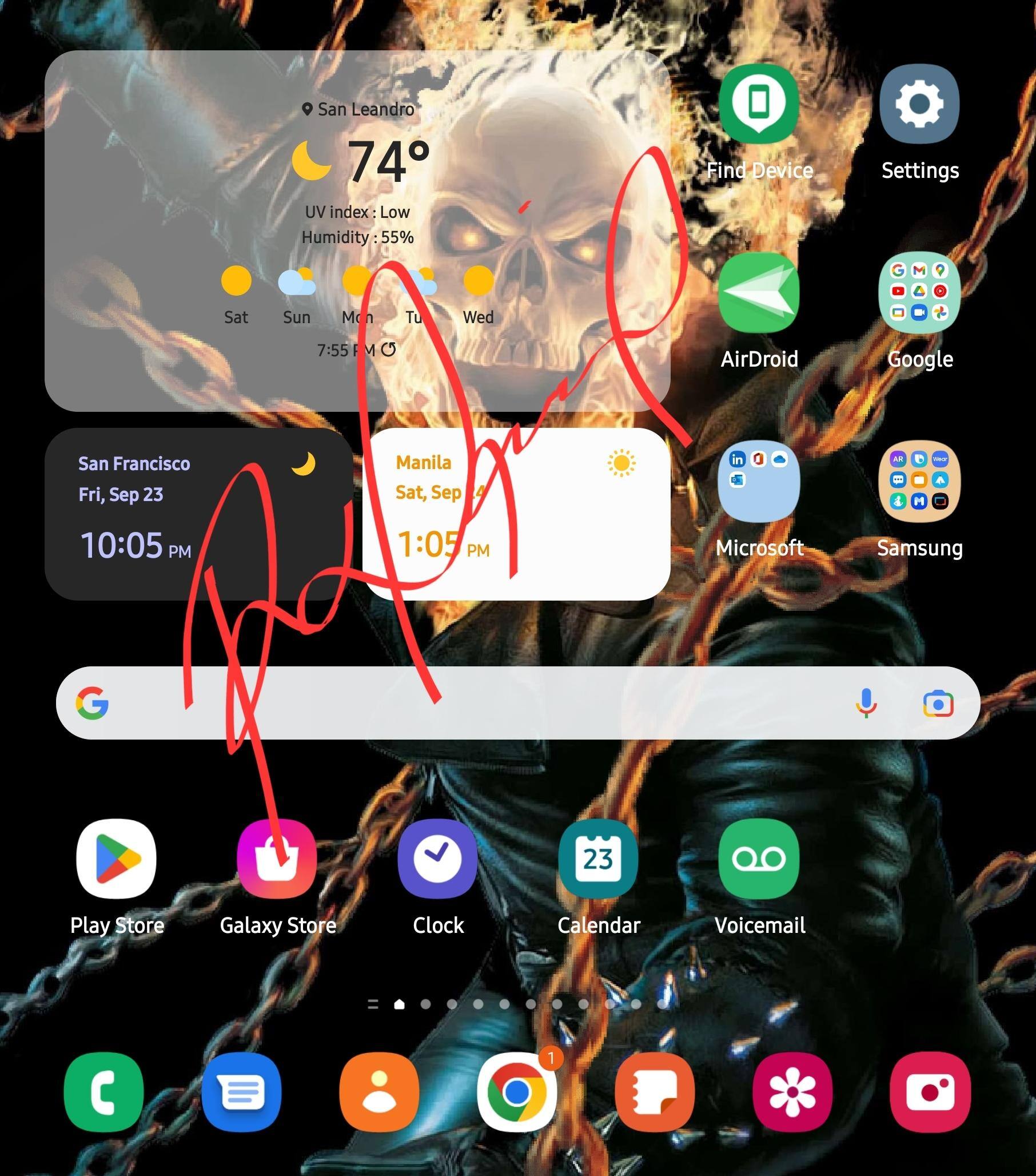
Task: Open the Calendar app
Action: [598, 859]
